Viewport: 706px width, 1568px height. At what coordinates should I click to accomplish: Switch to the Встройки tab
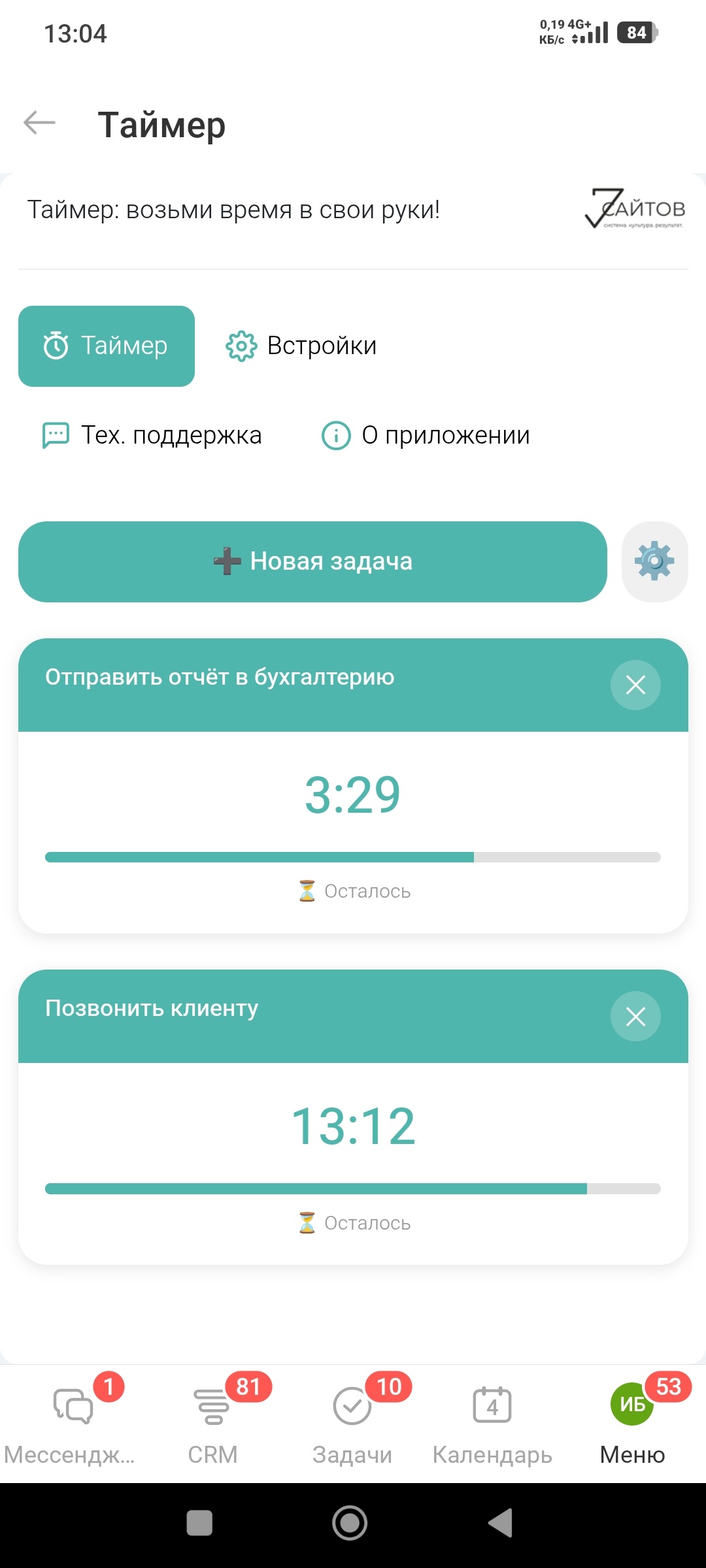coord(301,346)
